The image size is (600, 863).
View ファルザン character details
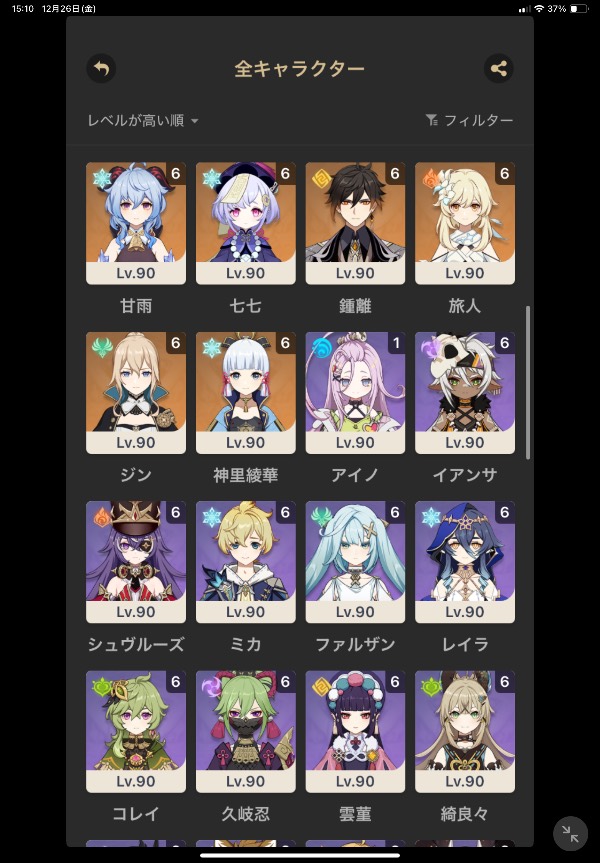point(355,562)
